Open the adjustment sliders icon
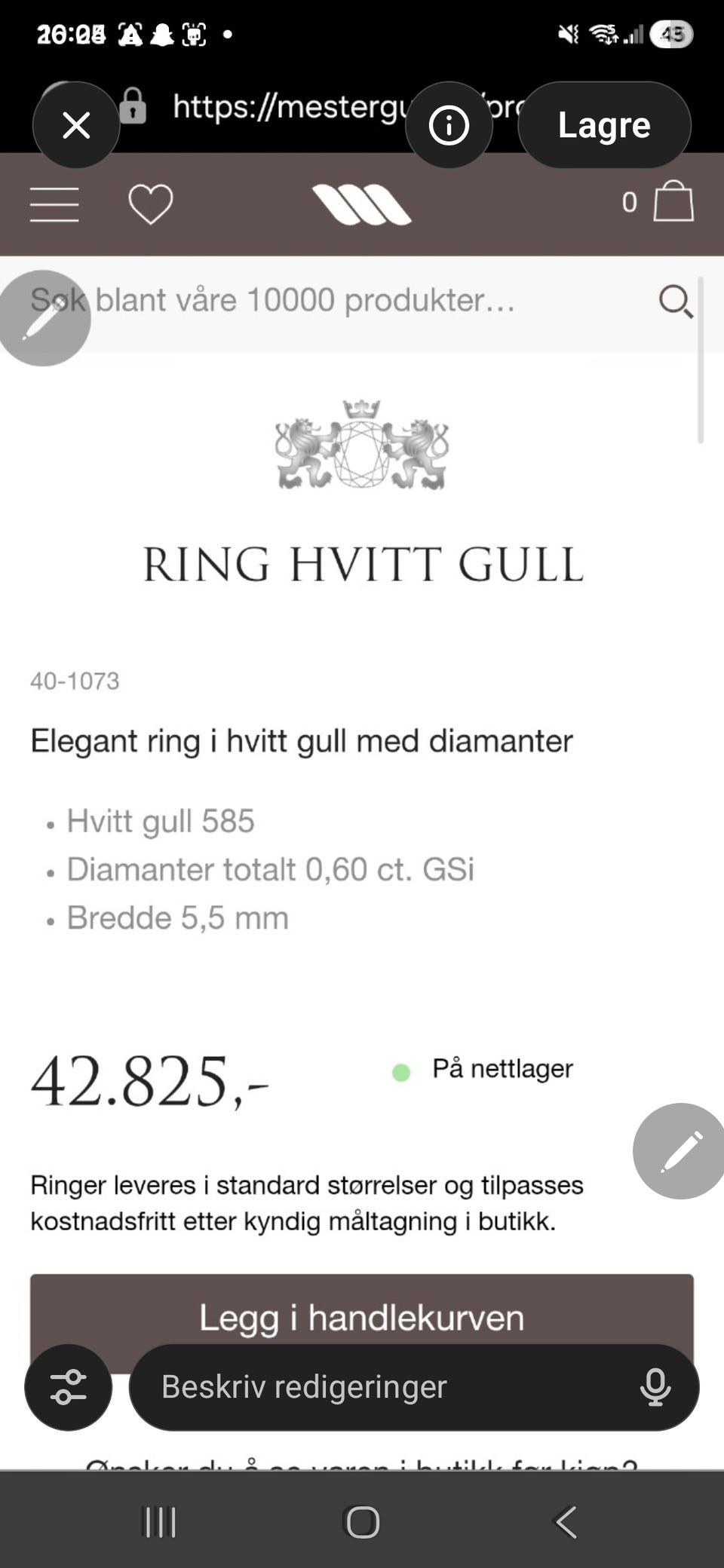Image resolution: width=724 pixels, height=1568 pixels. pos(67,1387)
